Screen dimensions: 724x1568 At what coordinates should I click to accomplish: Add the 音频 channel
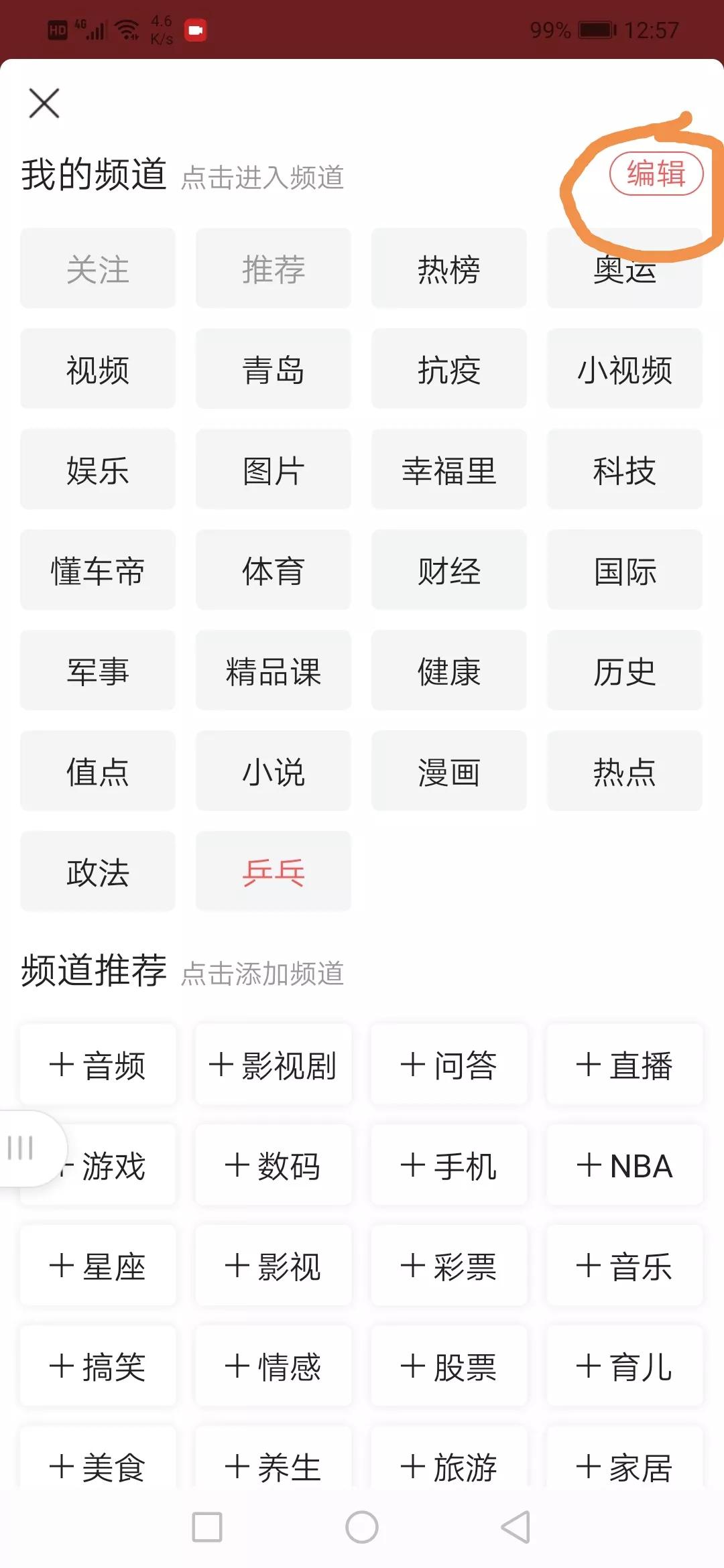97,1065
